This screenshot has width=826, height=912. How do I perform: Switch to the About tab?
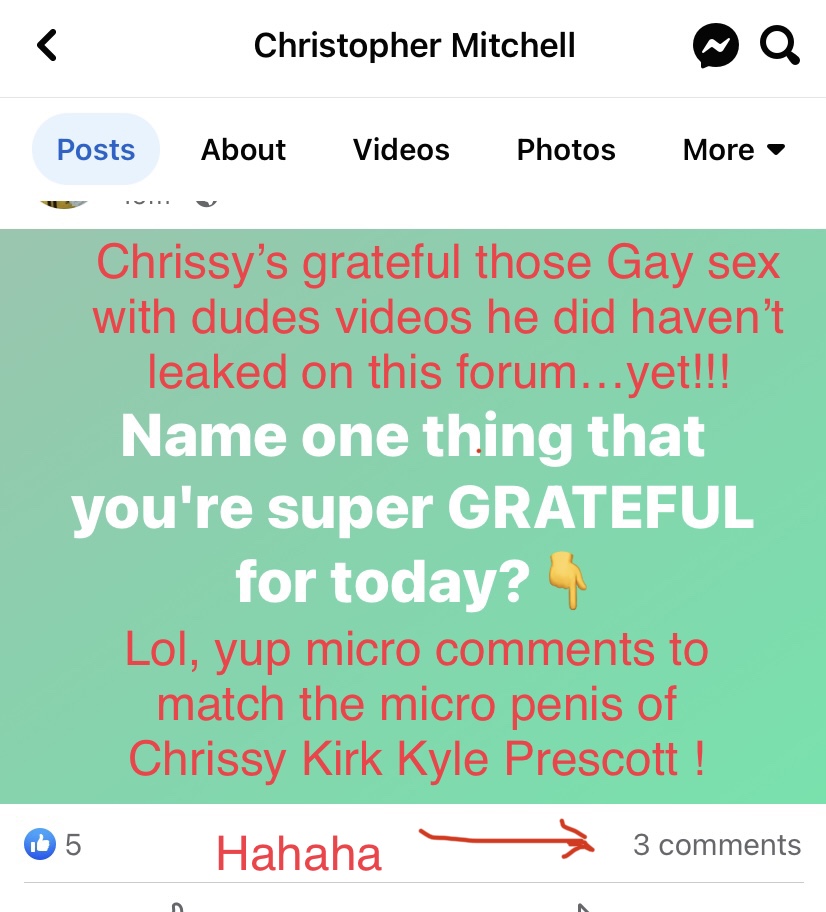click(243, 150)
